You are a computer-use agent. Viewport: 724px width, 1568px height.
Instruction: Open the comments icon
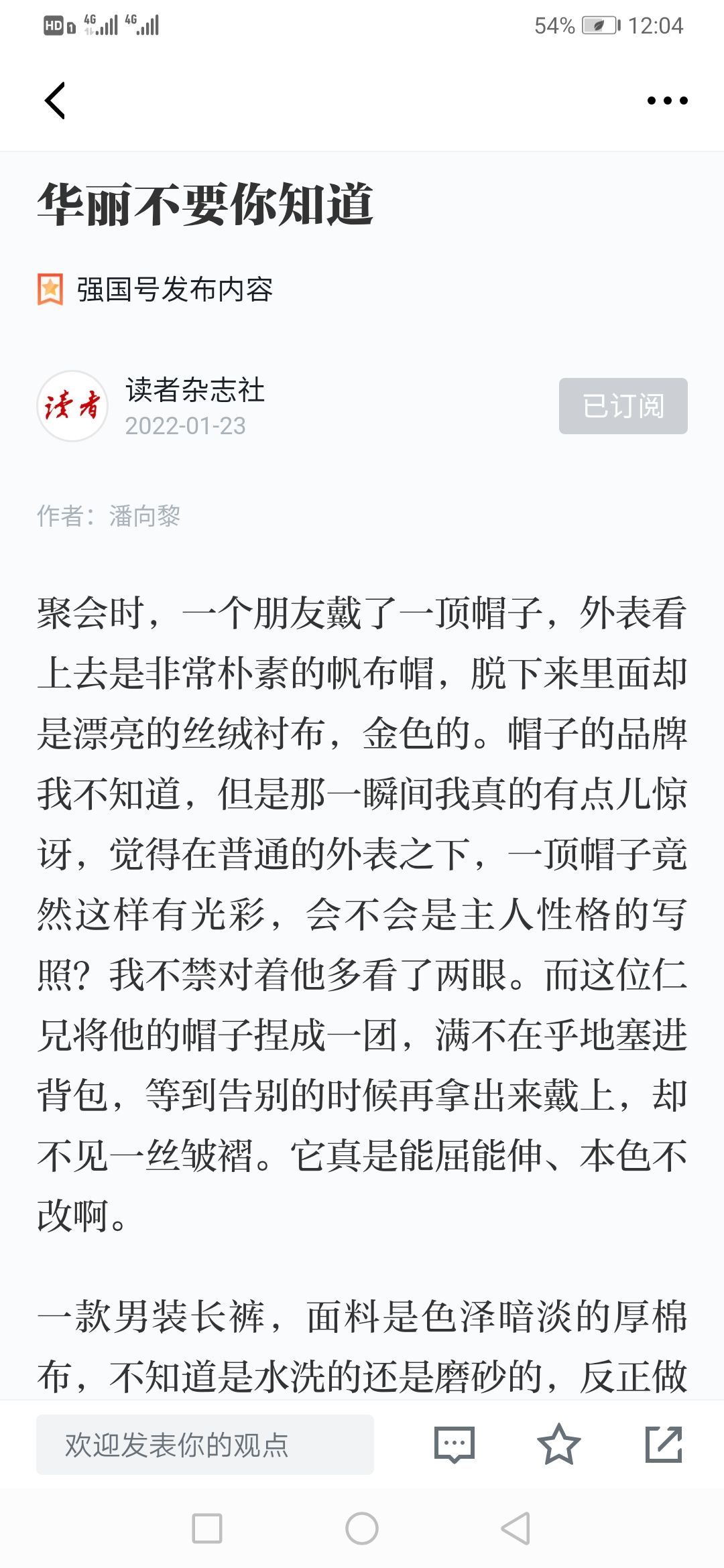(455, 1444)
